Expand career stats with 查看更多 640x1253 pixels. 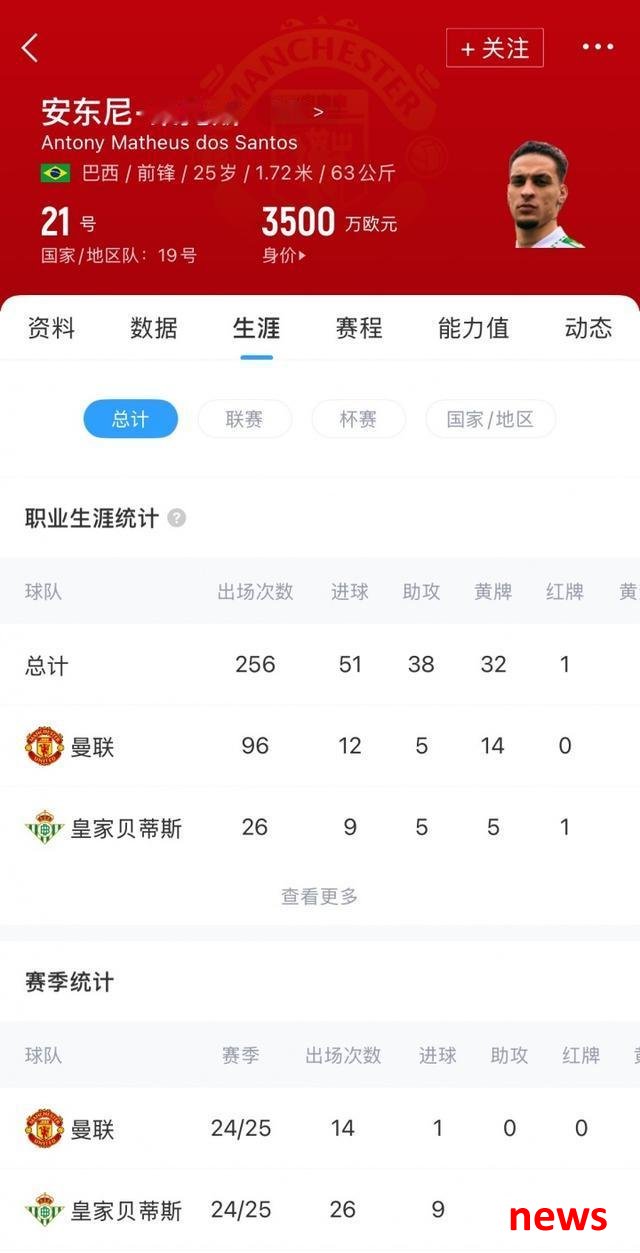(x=319, y=897)
